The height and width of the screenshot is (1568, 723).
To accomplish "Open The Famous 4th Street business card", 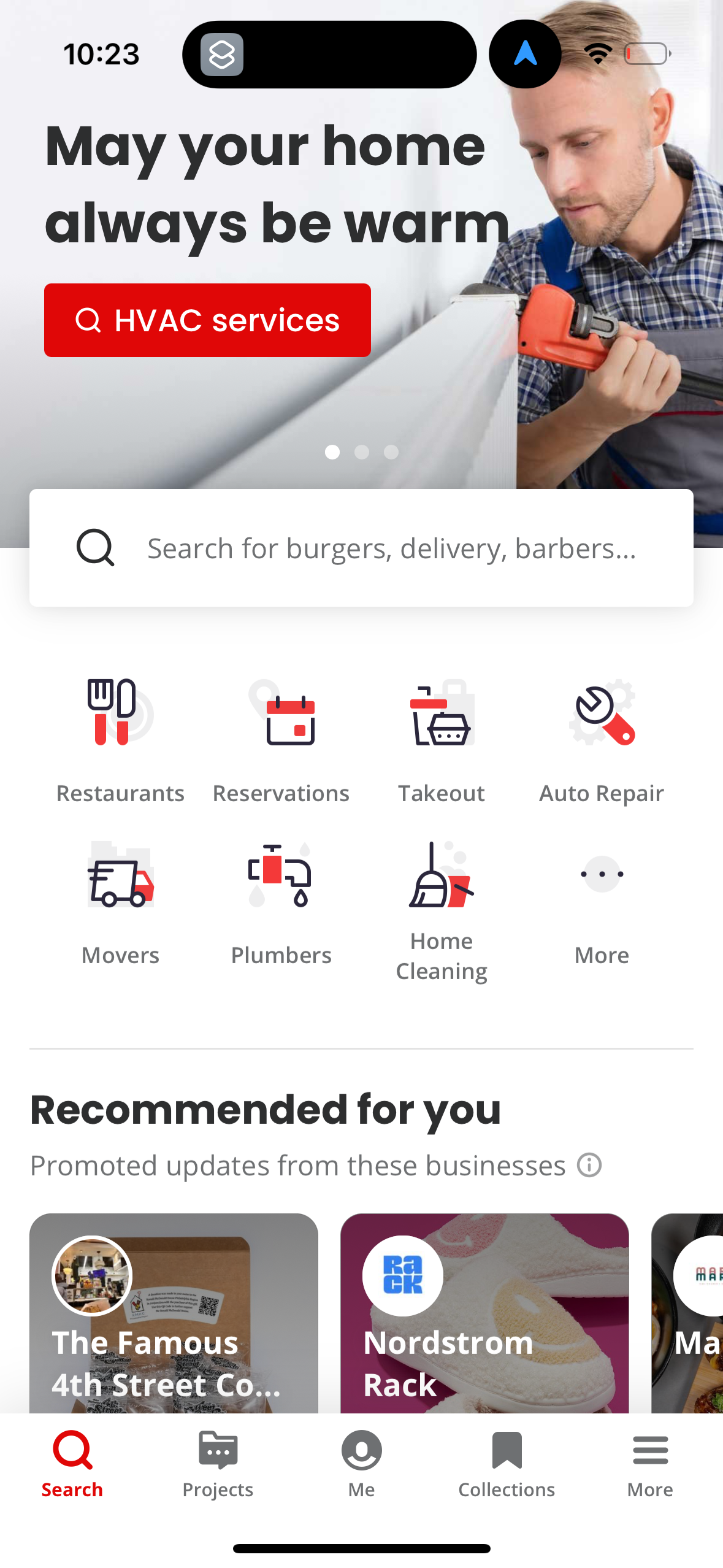I will [174, 1313].
